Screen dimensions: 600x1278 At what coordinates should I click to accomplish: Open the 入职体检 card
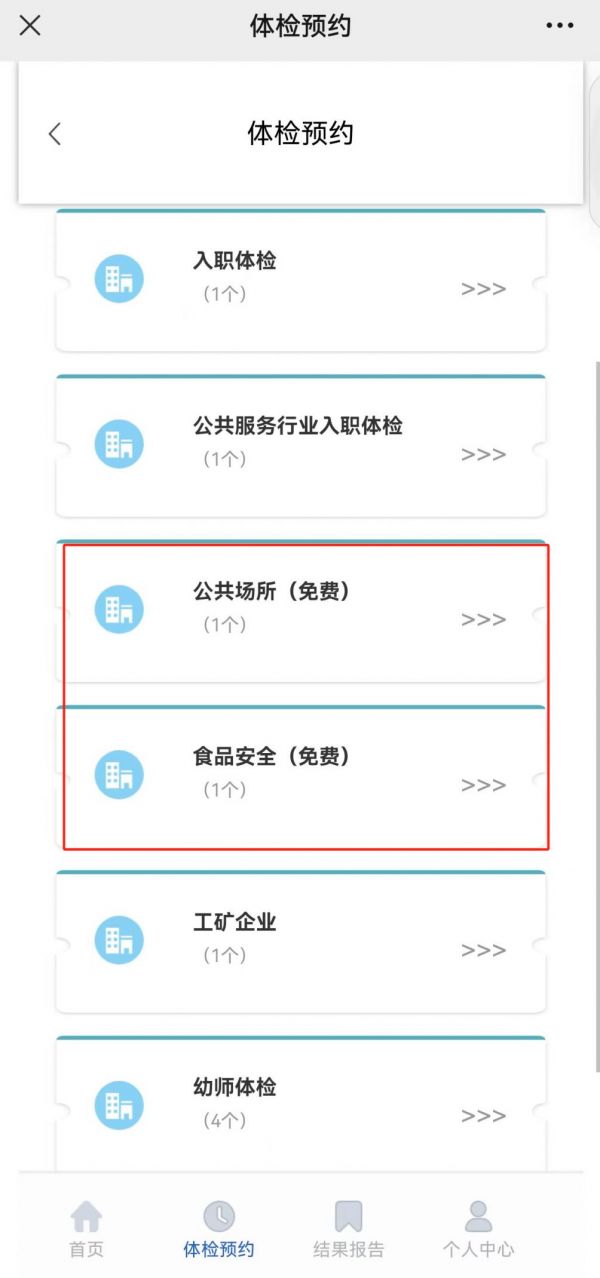click(x=301, y=280)
